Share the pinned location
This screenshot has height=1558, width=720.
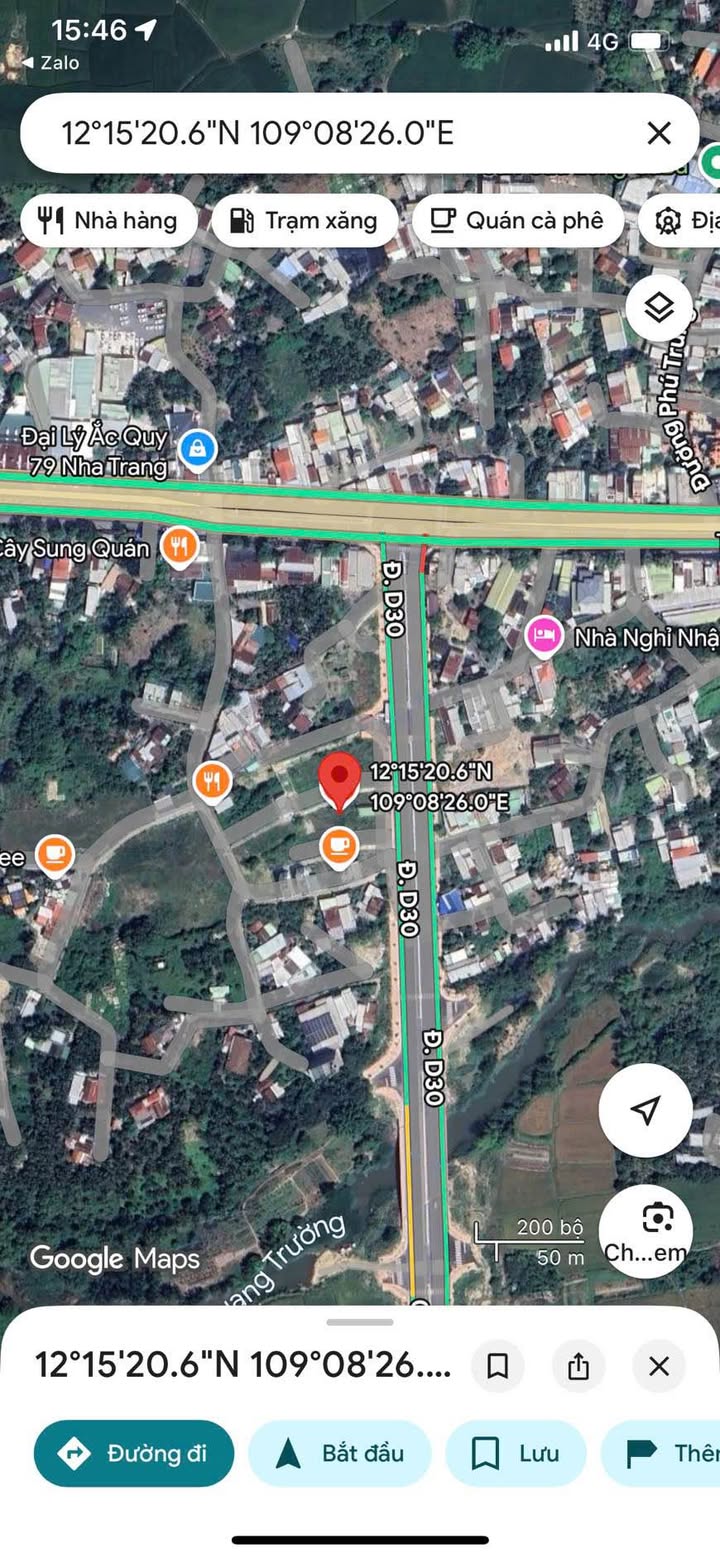579,1366
